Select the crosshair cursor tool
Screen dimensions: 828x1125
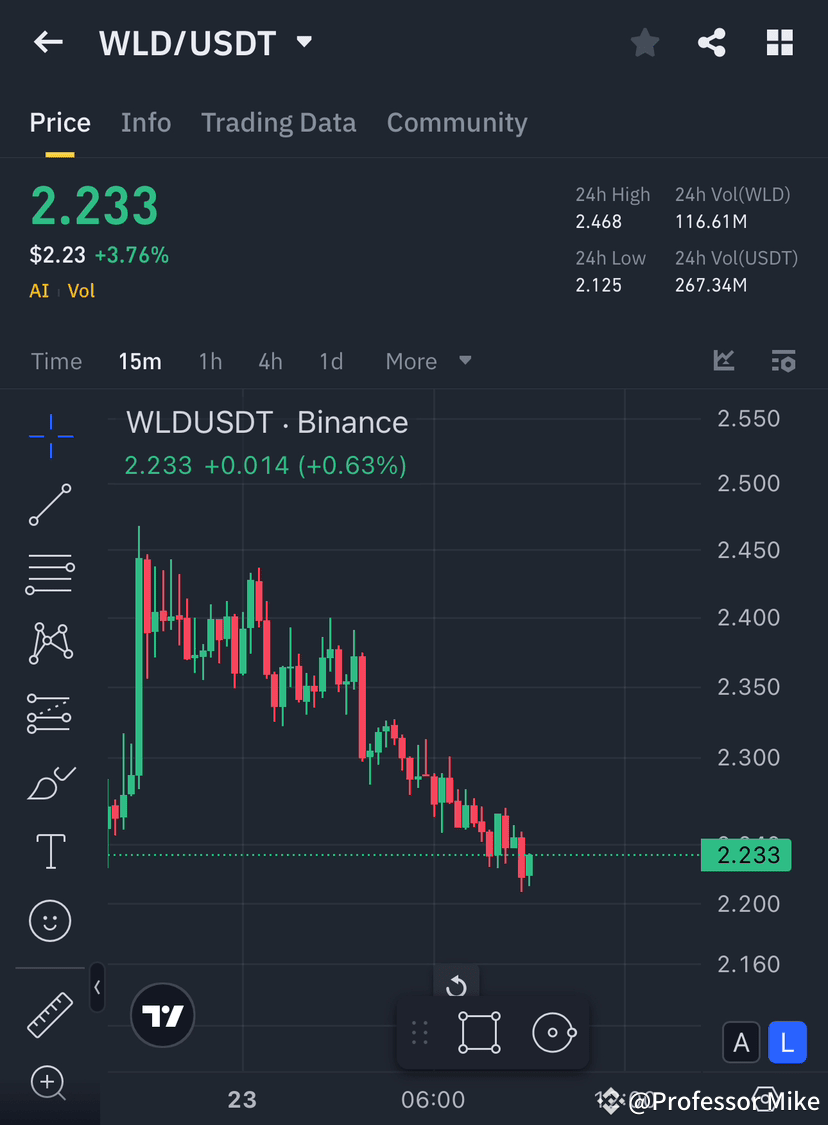point(50,435)
